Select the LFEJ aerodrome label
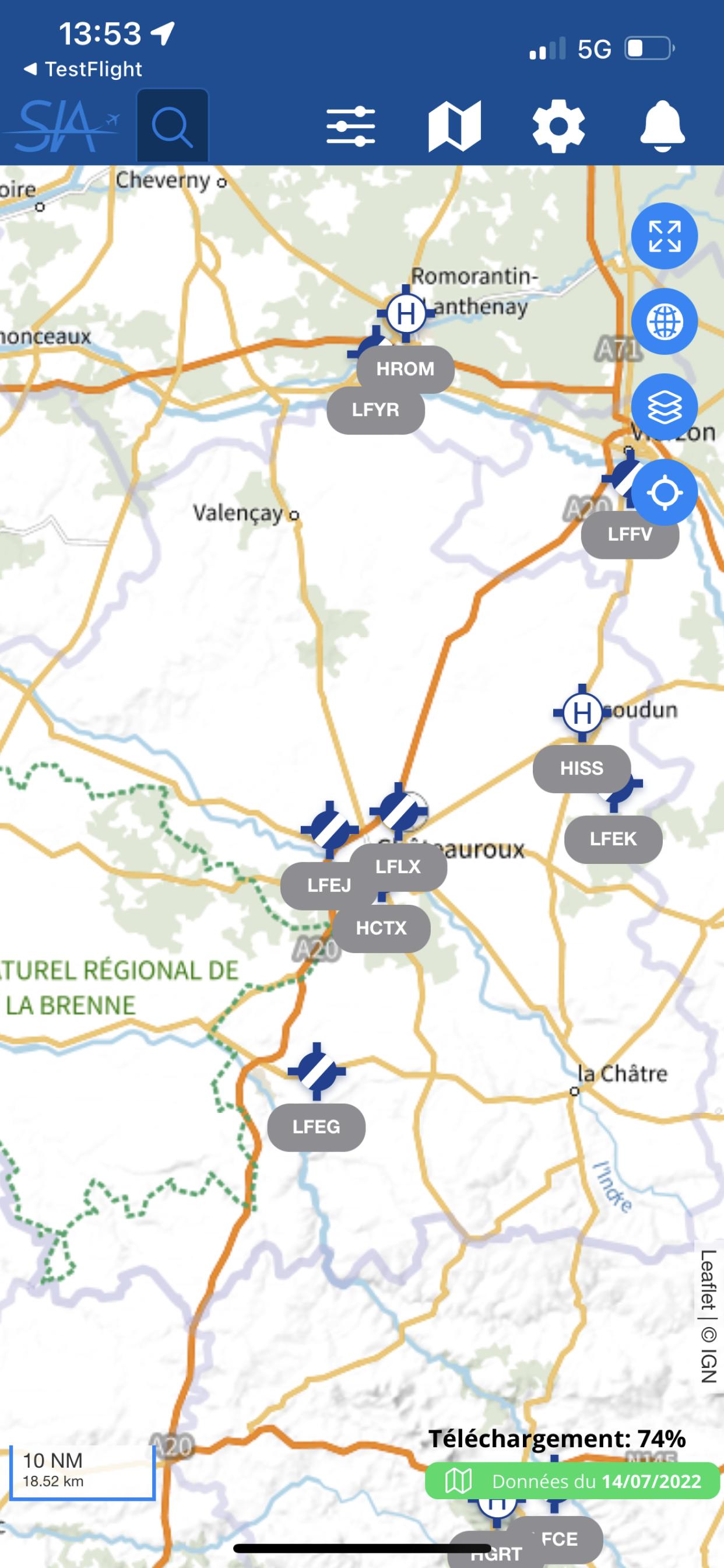This screenshot has width=724, height=1568. (x=329, y=885)
